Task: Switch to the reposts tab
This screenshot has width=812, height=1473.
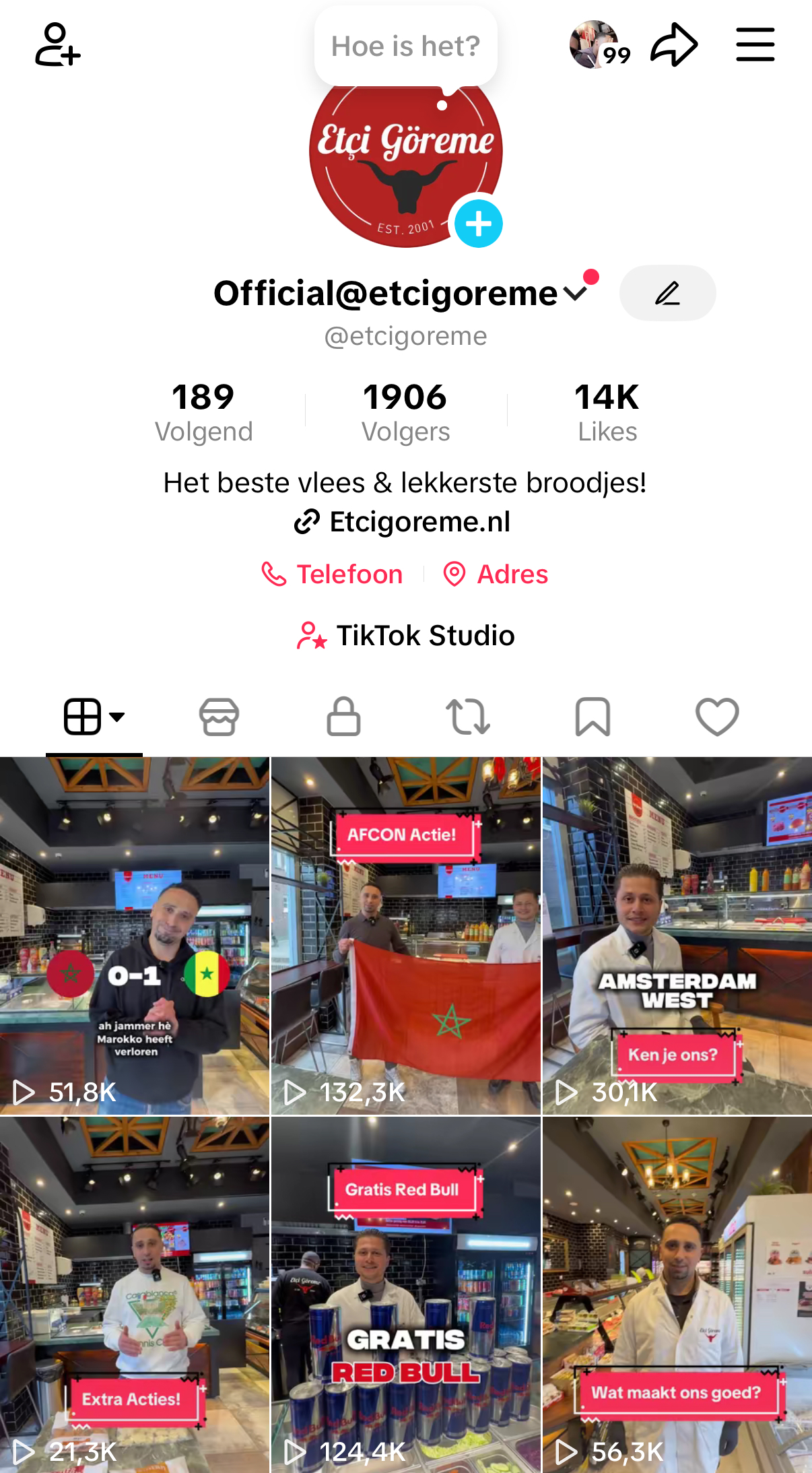Action: pyautogui.click(x=468, y=716)
